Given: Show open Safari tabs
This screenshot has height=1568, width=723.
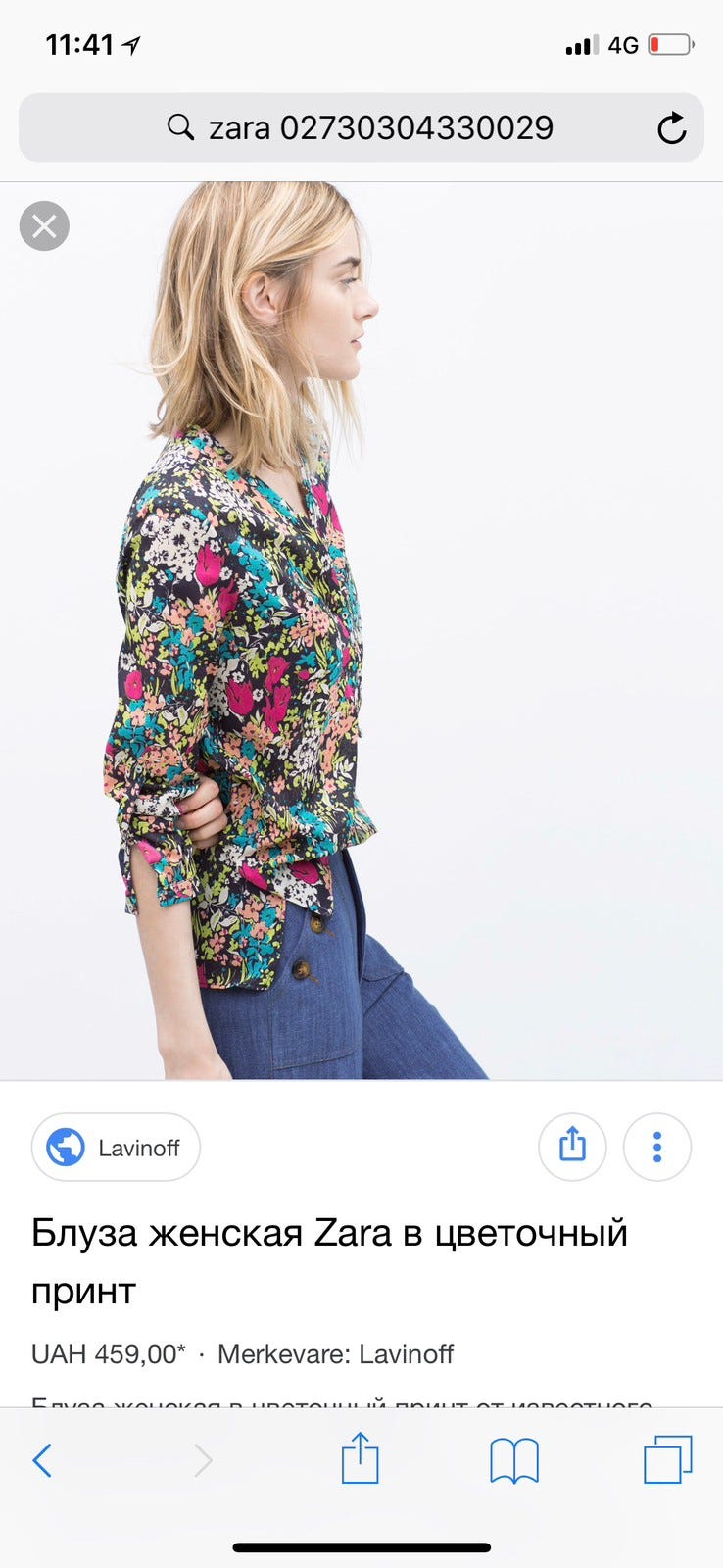Looking at the screenshot, I should (x=668, y=1459).
